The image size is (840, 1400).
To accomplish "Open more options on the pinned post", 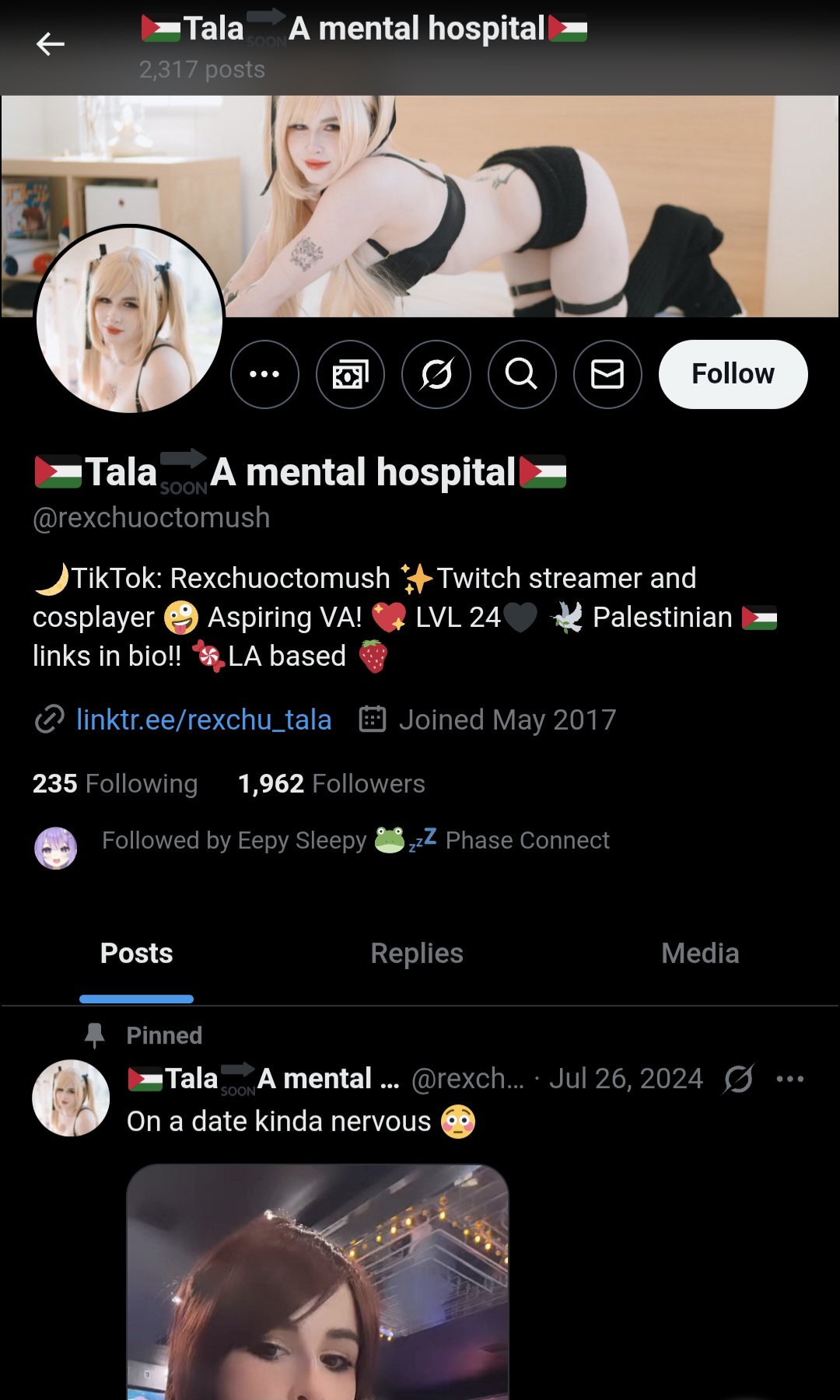I will click(x=790, y=1079).
